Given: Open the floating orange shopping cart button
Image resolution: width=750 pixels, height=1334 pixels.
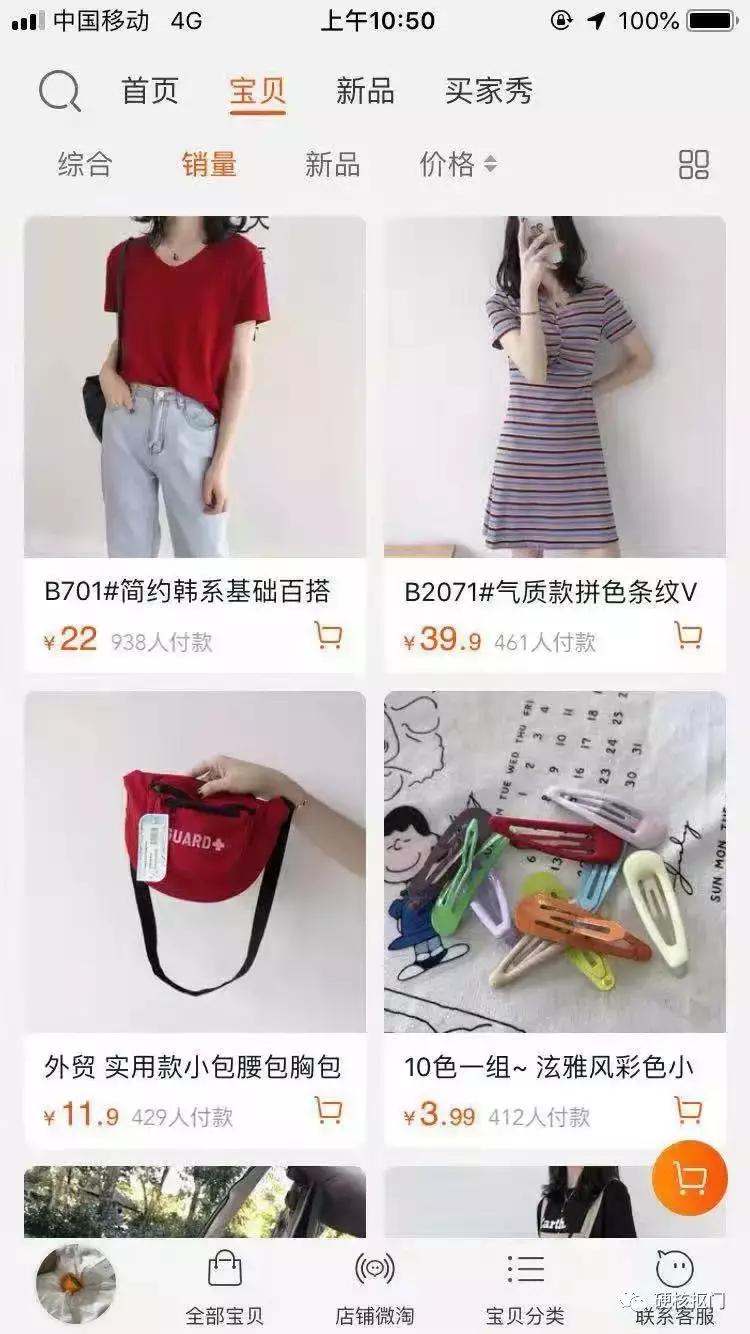Looking at the screenshot, I should coord(688,1180).
